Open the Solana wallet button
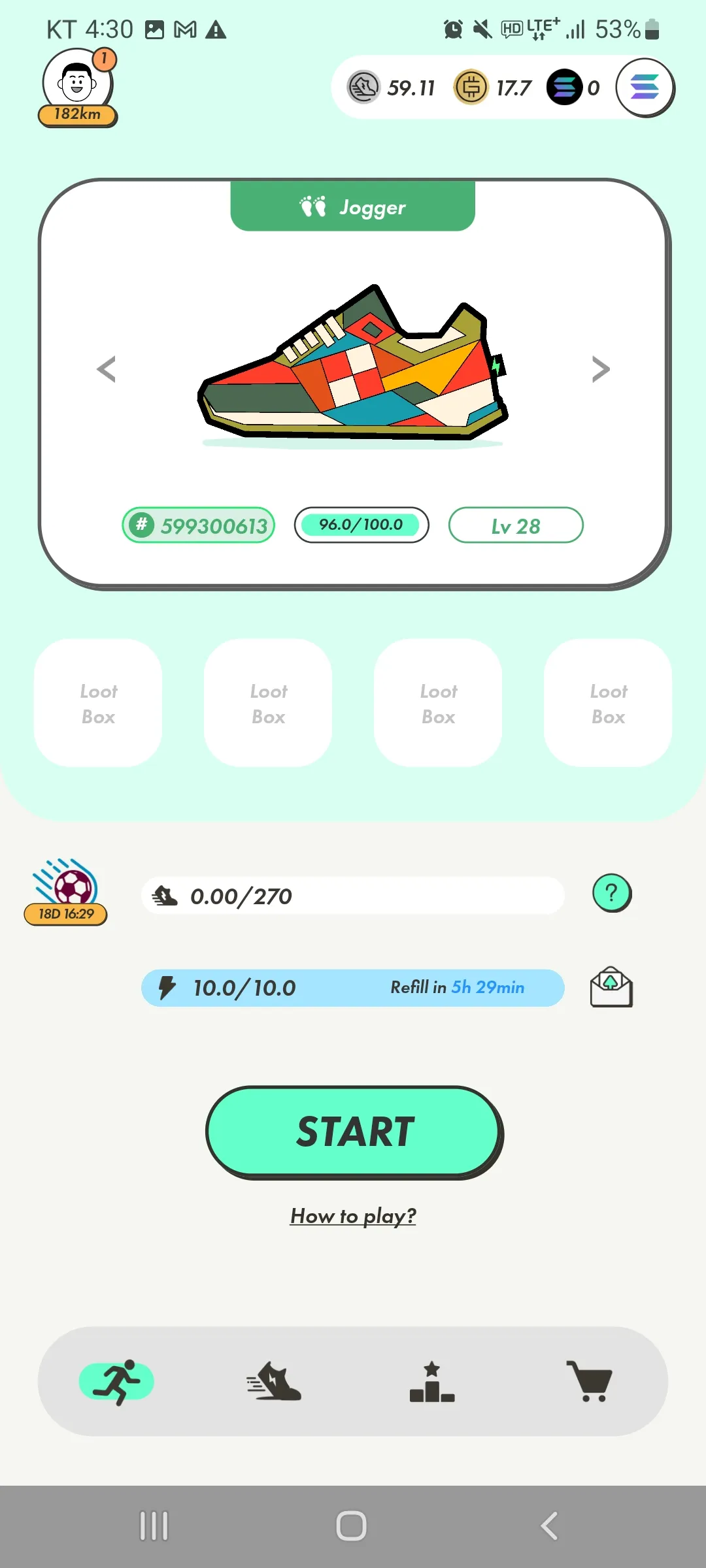The width and height of the screenshot is (706, 1568). [x=645, y=87]
